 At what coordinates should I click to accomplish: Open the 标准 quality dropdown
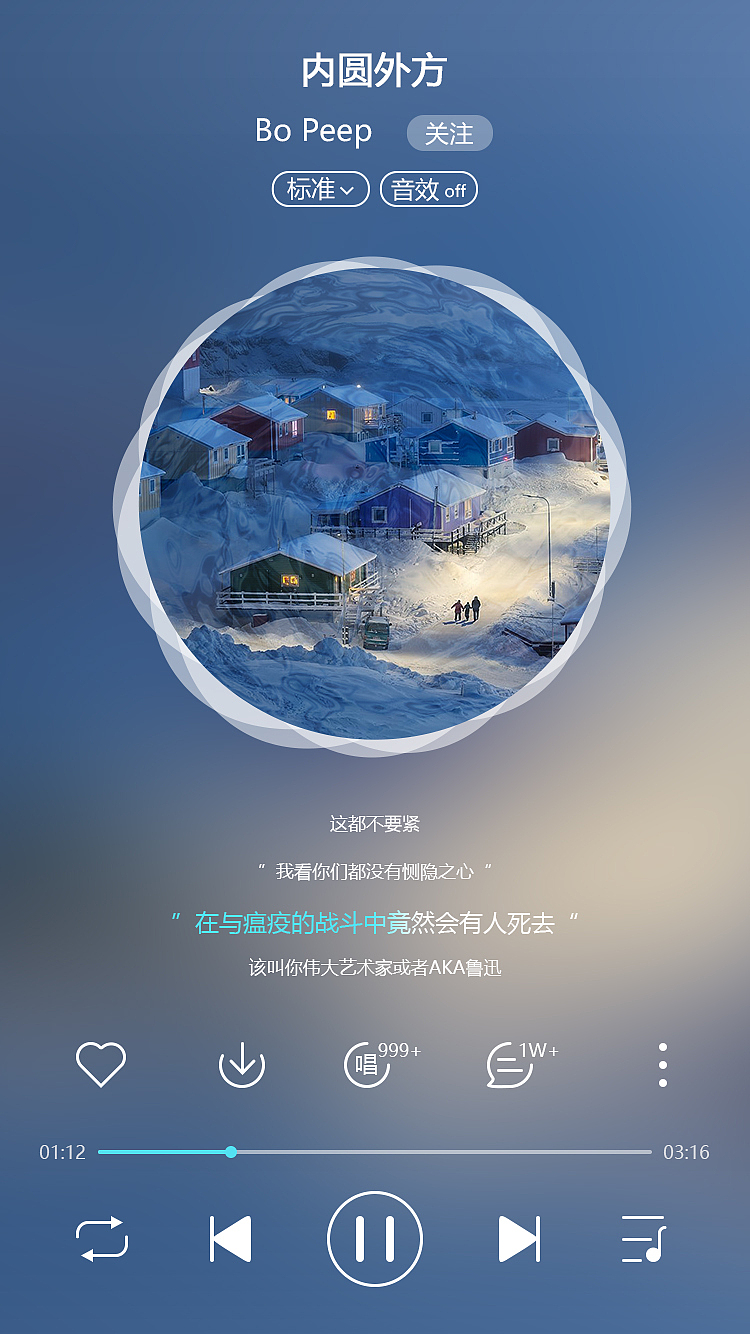click(321, 189)
